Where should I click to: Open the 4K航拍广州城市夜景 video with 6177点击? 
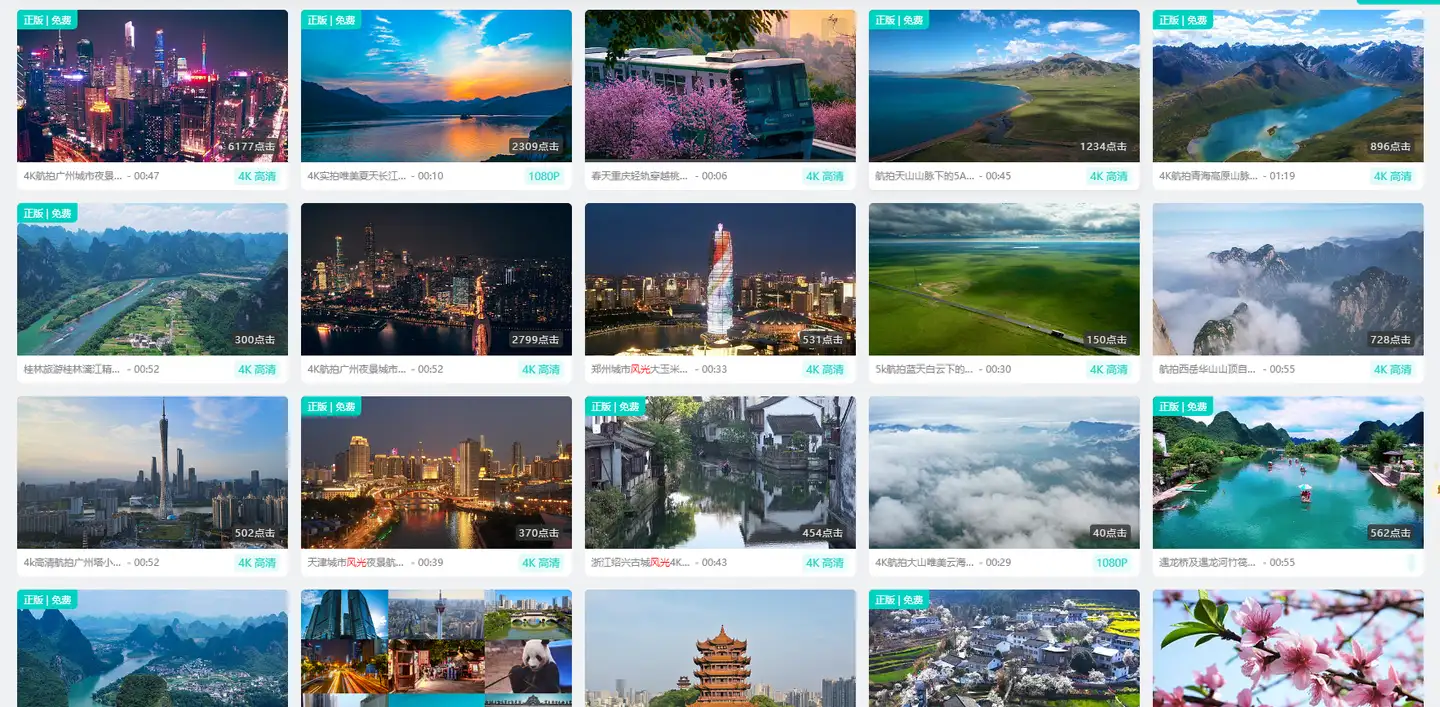point(152,86)
